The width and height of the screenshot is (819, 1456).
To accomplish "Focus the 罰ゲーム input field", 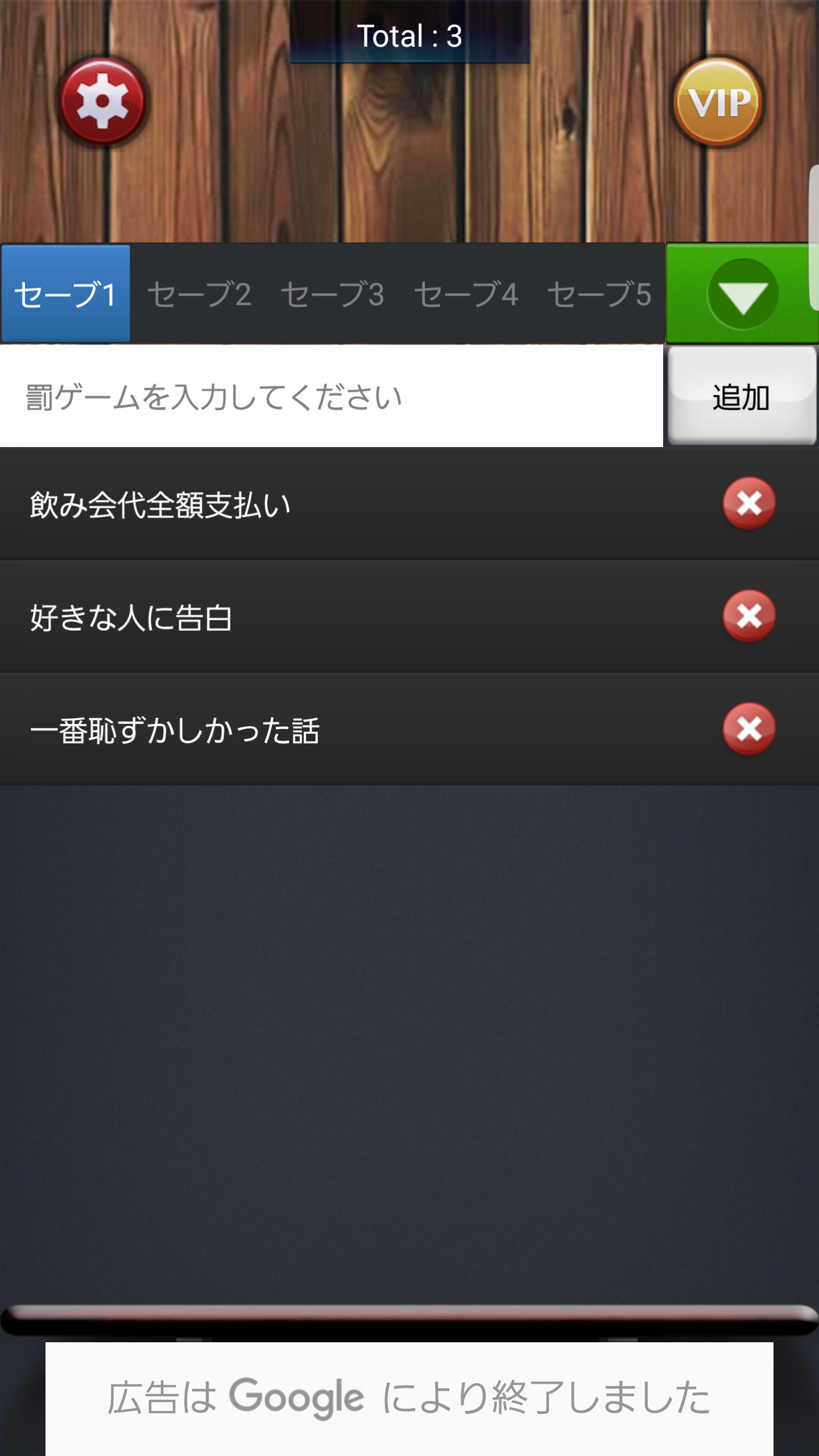I will [x=331, y=396].
